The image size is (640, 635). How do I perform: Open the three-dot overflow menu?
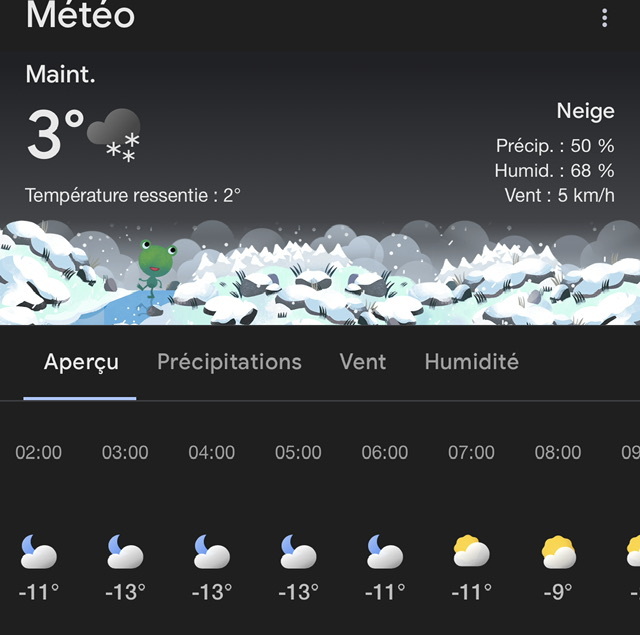coord(604,18)
